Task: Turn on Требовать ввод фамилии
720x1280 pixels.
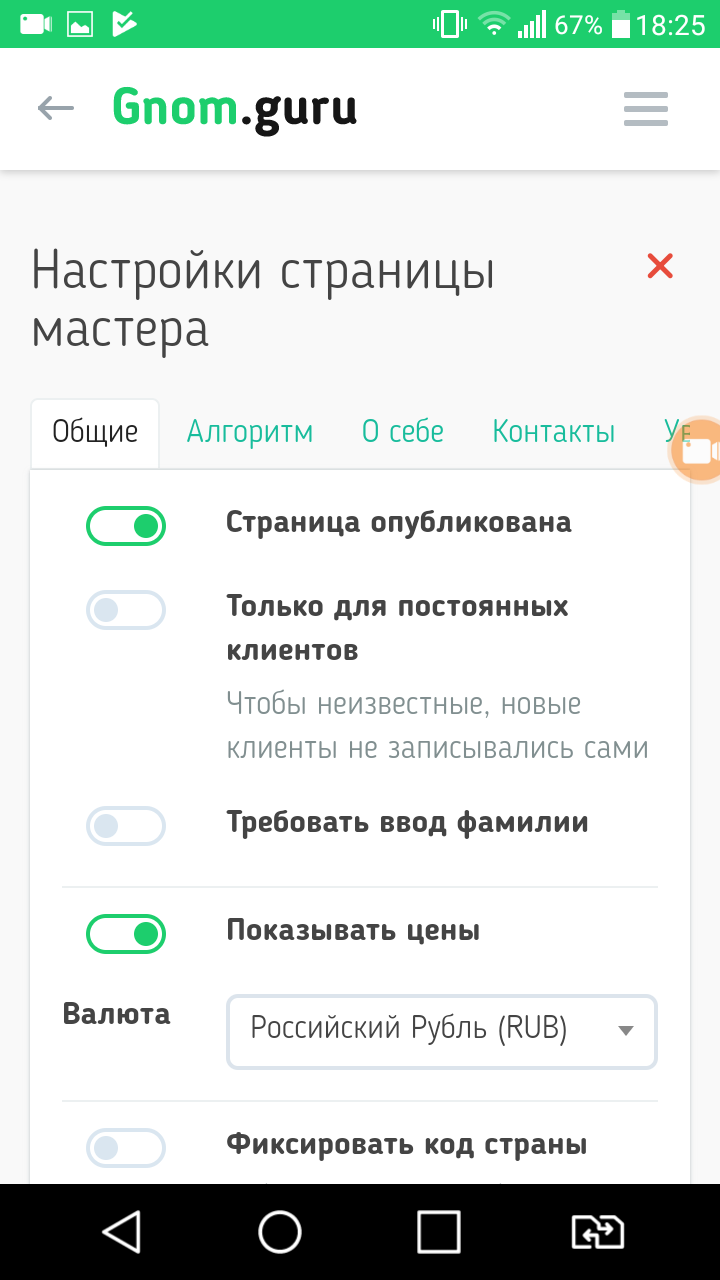Action: 126,826
